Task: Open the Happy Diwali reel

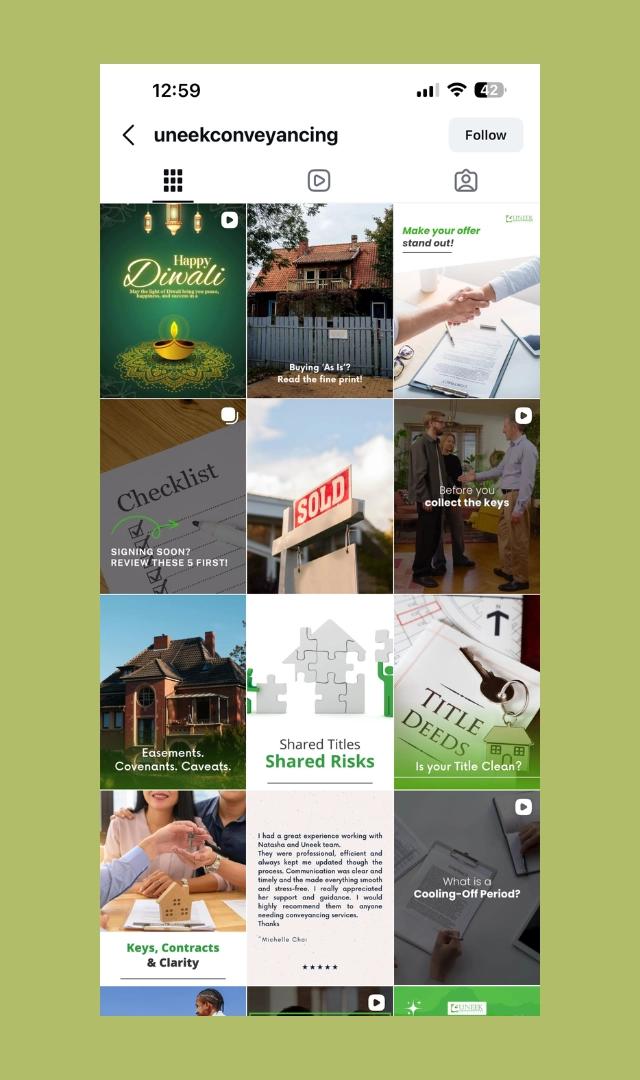Action: [173, 300]
